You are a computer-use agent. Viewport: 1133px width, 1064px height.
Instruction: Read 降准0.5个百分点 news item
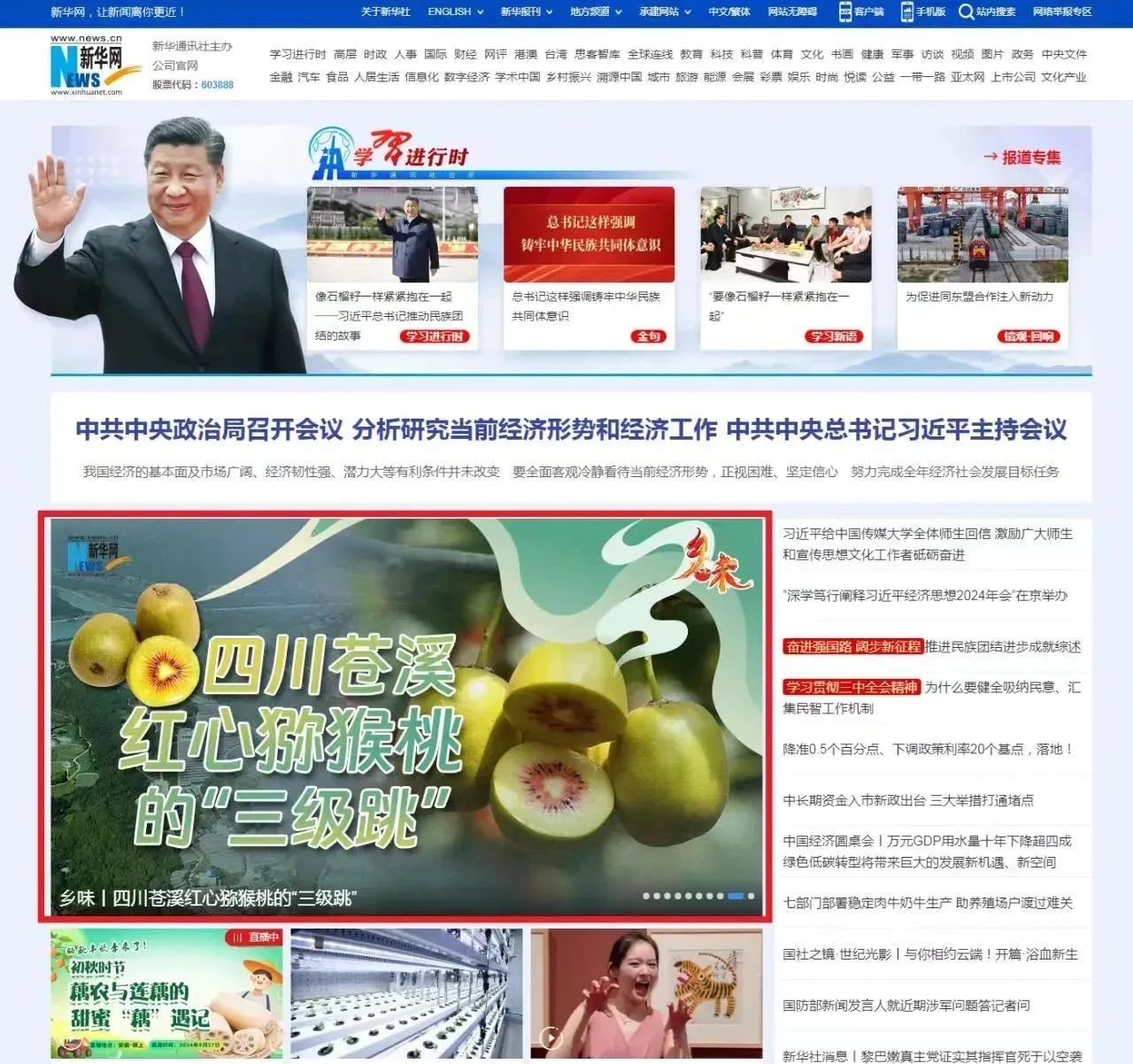click(927, 749)
